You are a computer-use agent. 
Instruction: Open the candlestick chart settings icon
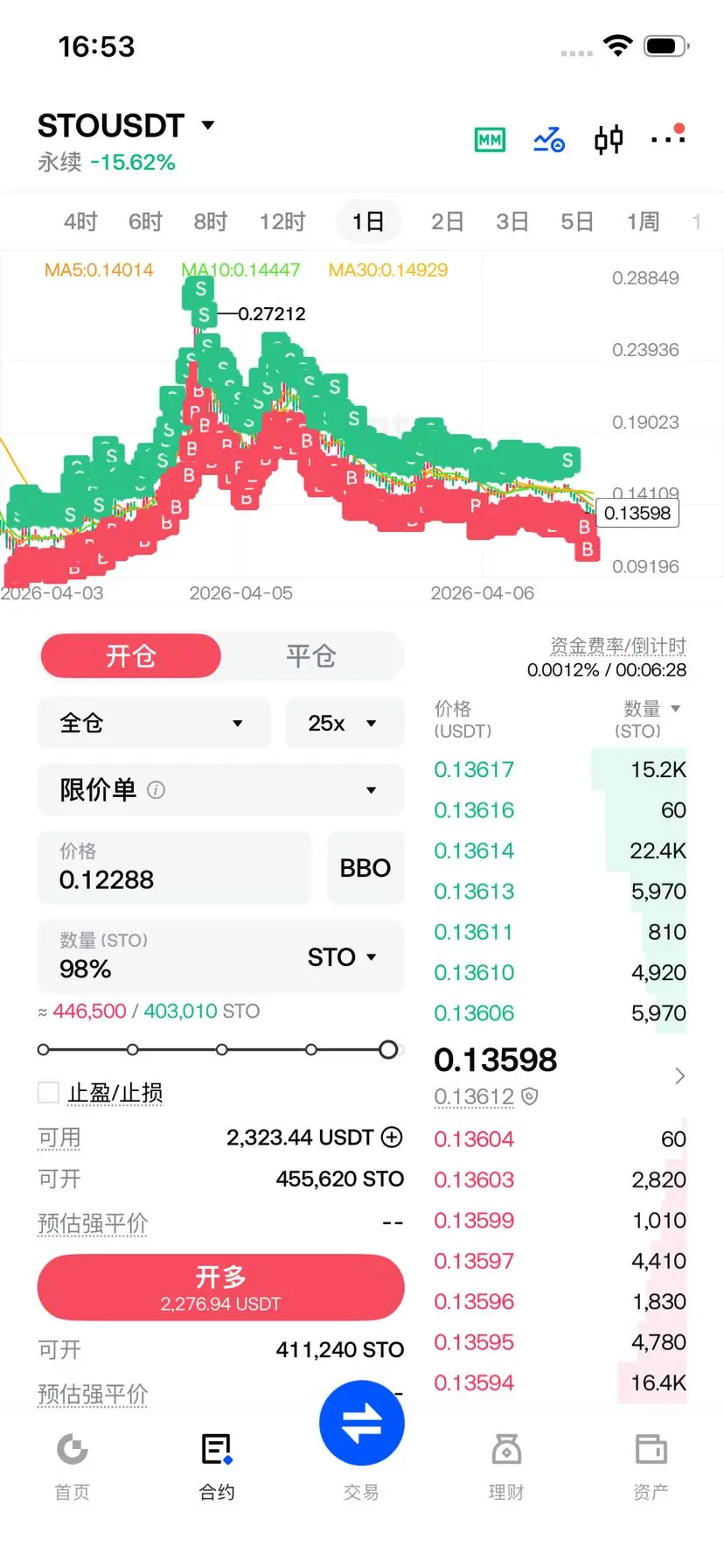coord(609,139)
